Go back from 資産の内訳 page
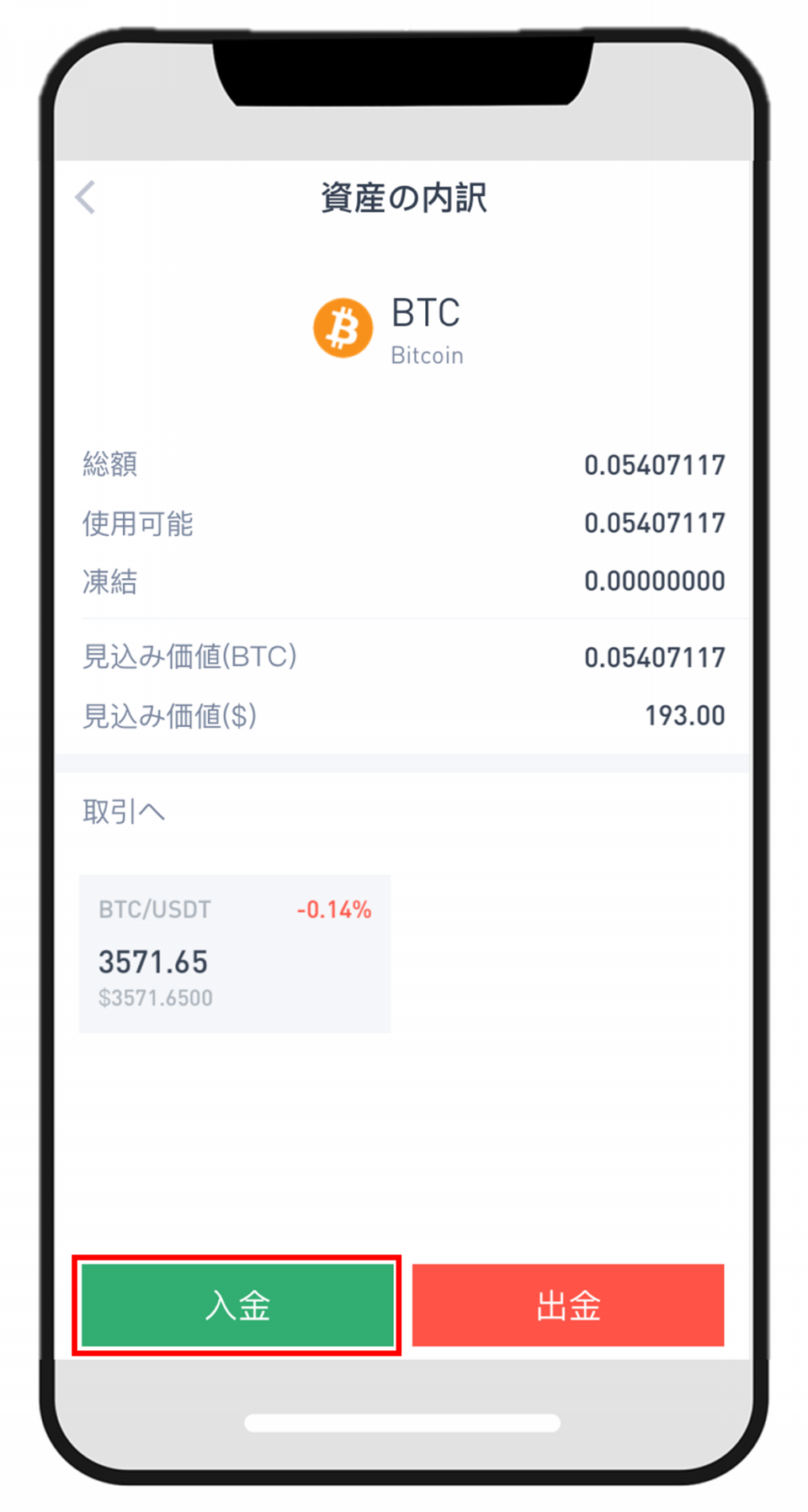 click(x=86, y=198)
